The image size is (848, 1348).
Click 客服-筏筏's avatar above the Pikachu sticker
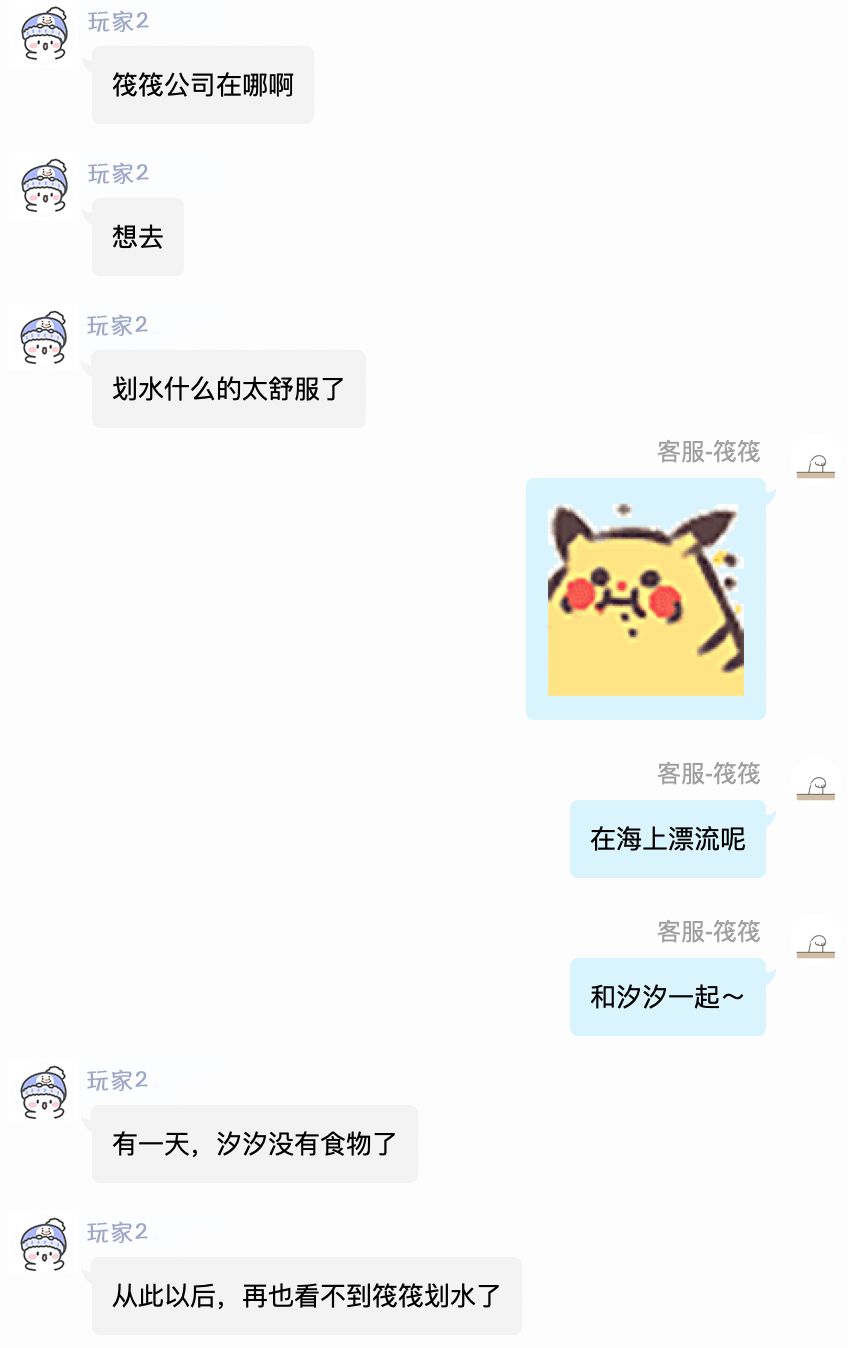(815, 463)
